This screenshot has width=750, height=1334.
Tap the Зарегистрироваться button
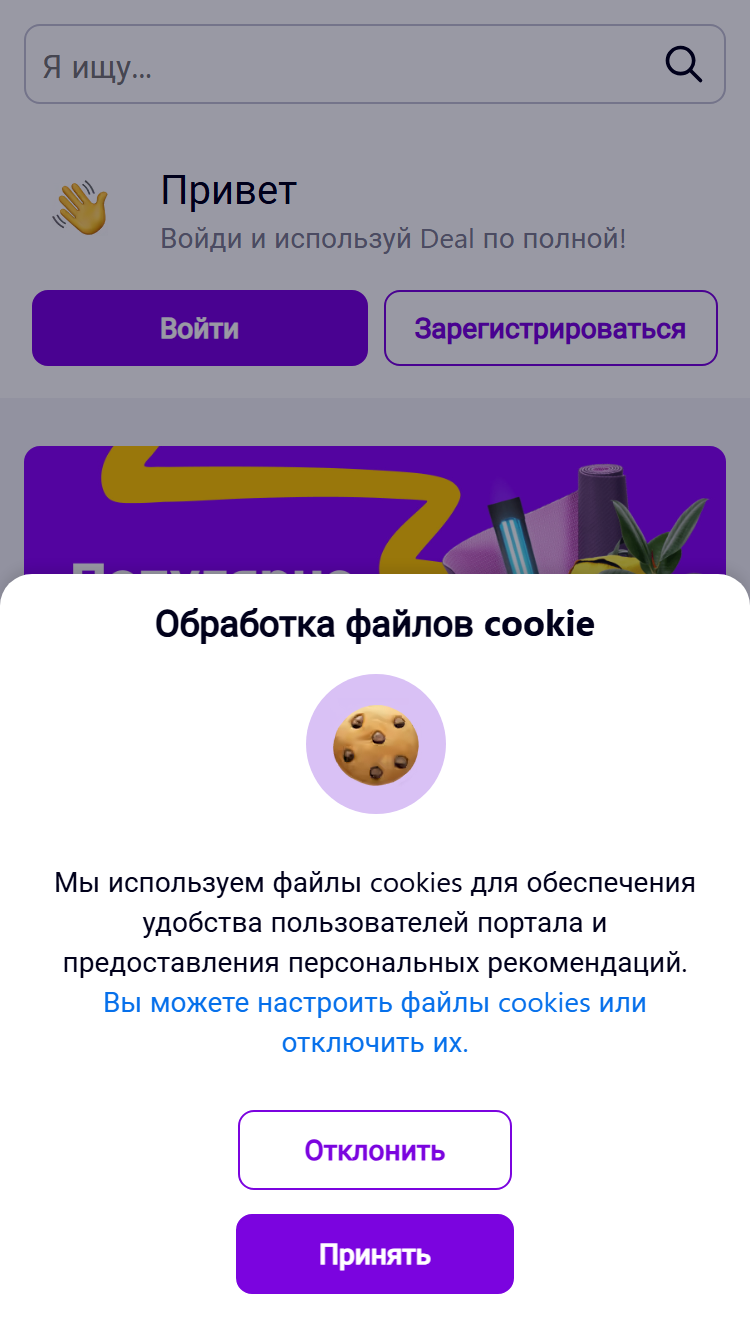(551, 328)
